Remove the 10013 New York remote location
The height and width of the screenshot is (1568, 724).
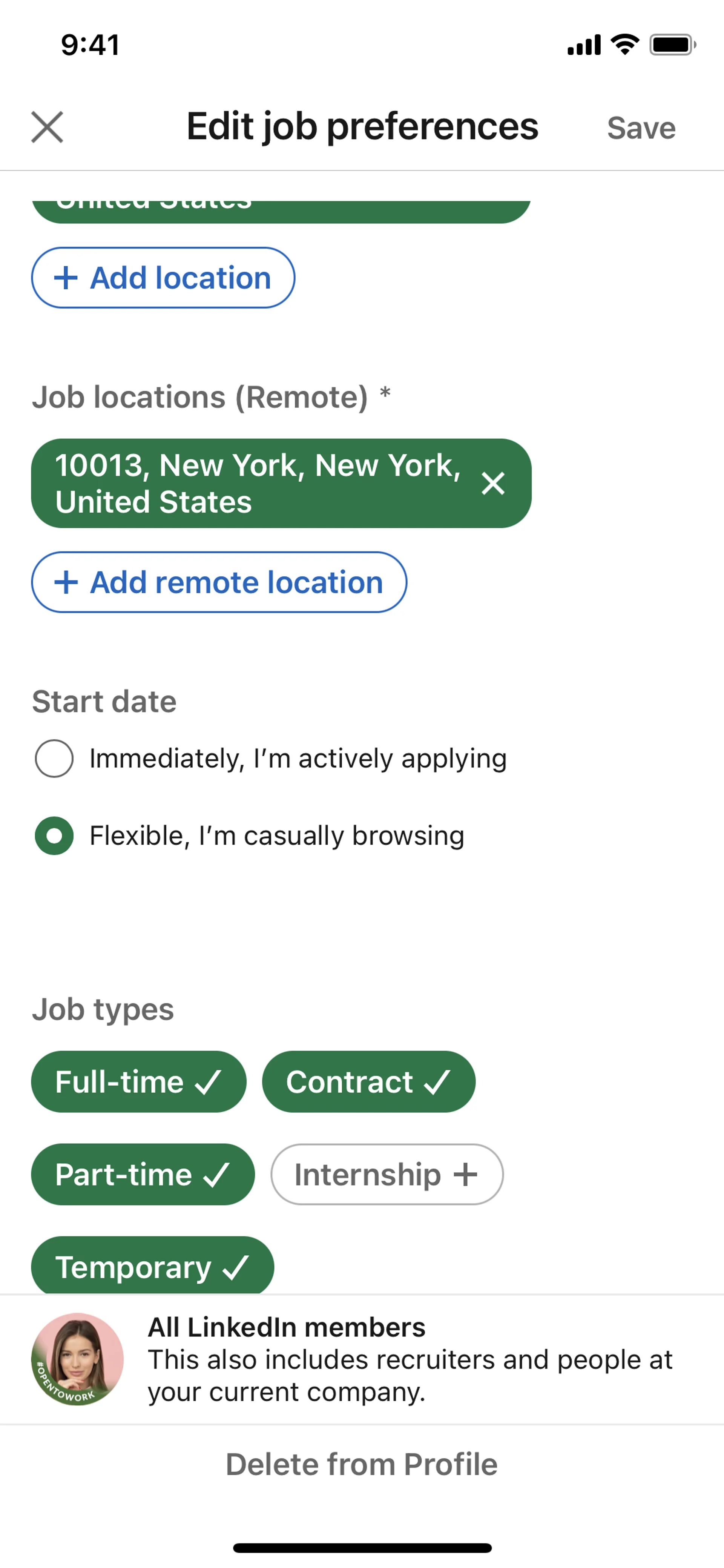click(493, 484)
